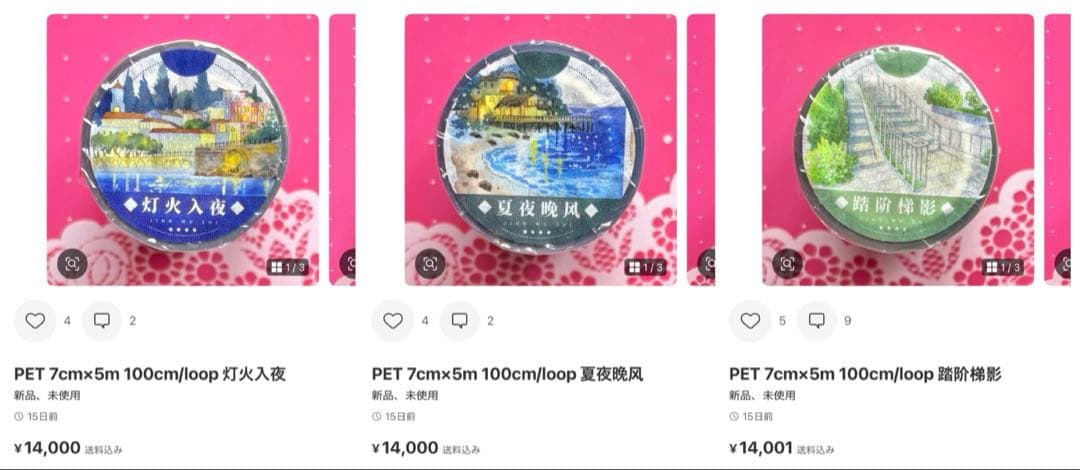Open listing title PET 7cm×5m 灯火入夜
Image resolution: width=1080 pixels, height=470 pixels.
coord(150,374)
